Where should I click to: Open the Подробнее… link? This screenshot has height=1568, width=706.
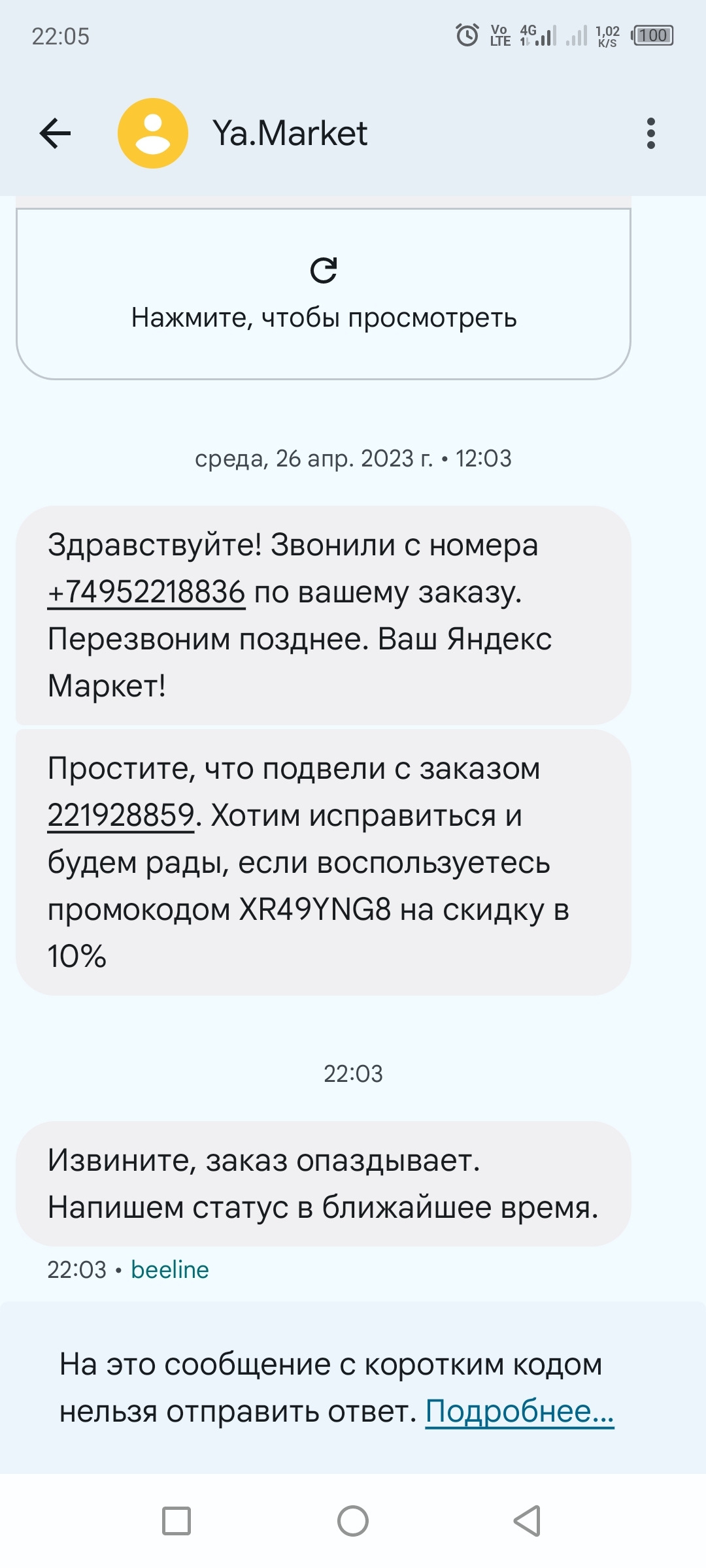(x=519, y=1411)
